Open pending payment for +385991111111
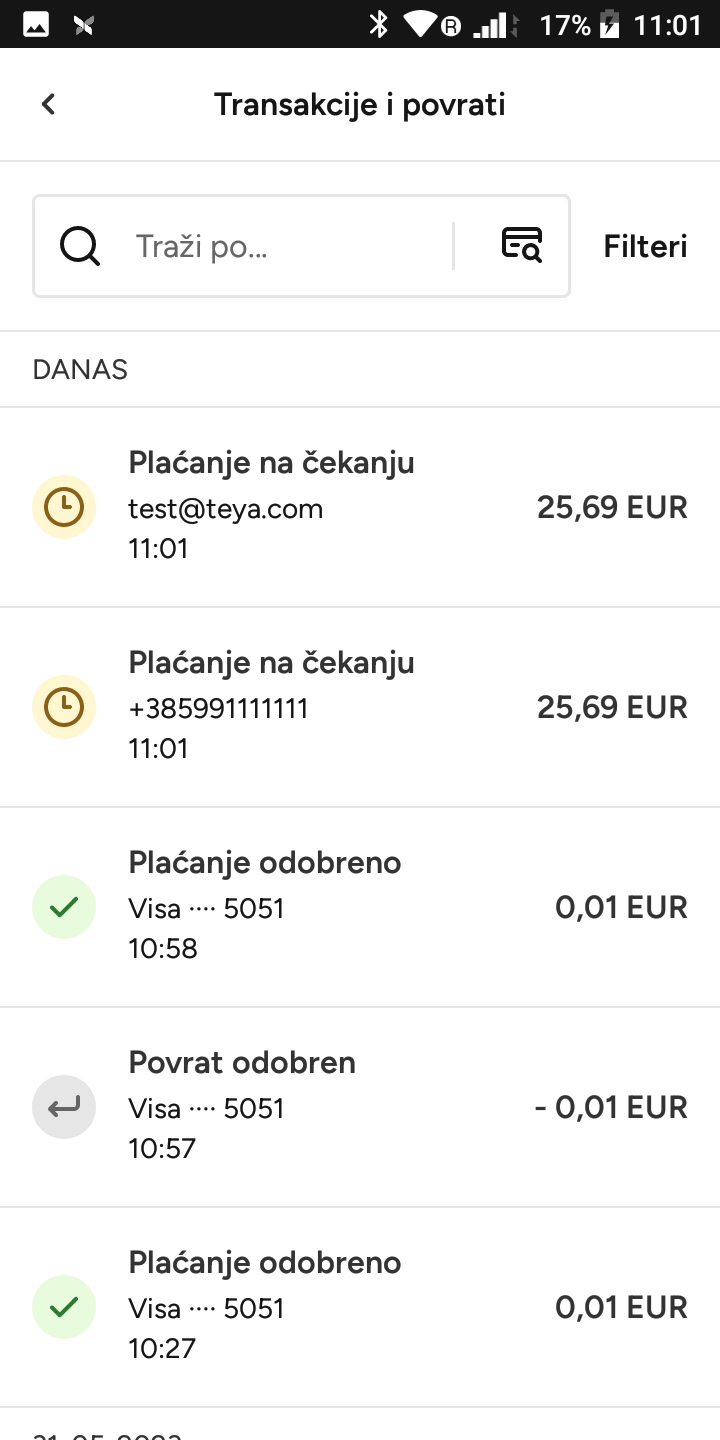720x1440 pixels. point(360,707)
